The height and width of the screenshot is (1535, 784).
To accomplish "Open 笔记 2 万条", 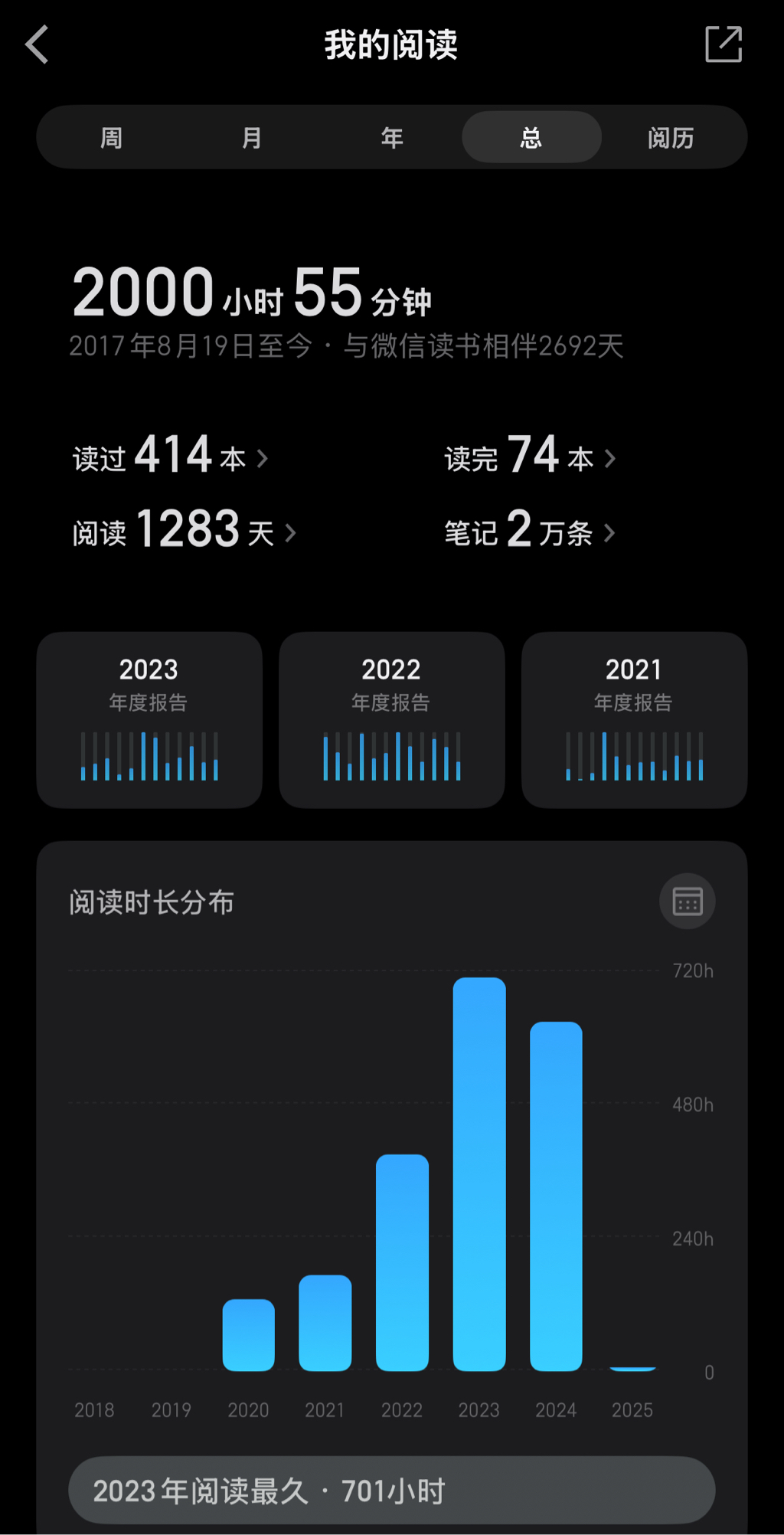I will pos(530,531).
